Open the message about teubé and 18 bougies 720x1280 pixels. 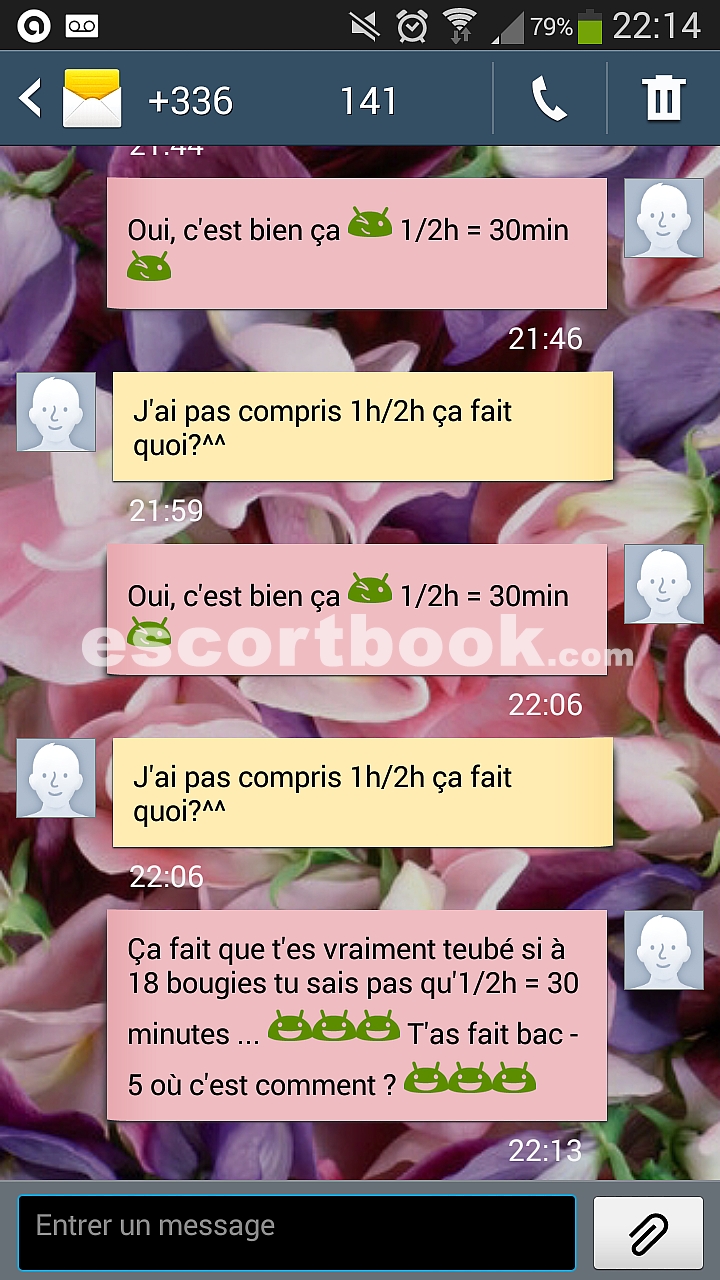(357, 1015)
